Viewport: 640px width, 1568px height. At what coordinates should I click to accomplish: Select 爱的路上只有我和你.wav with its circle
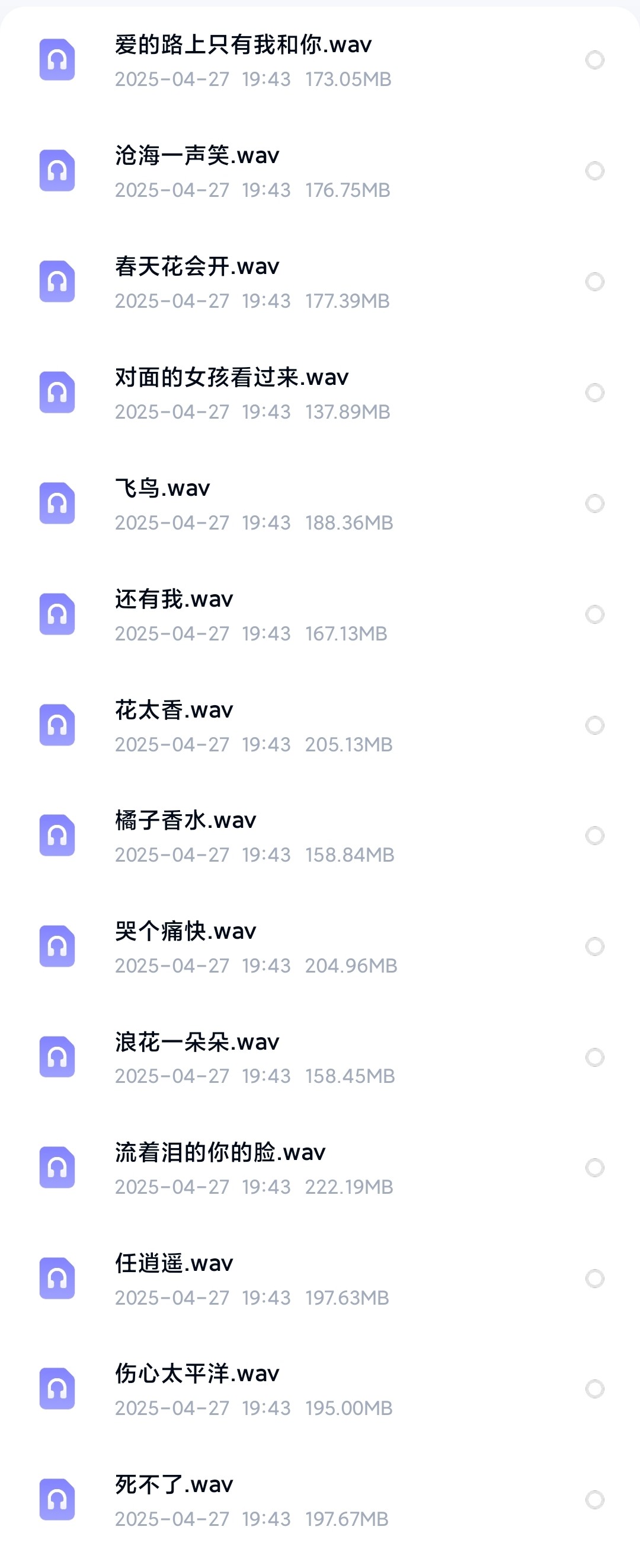click(x=594, y=60)
